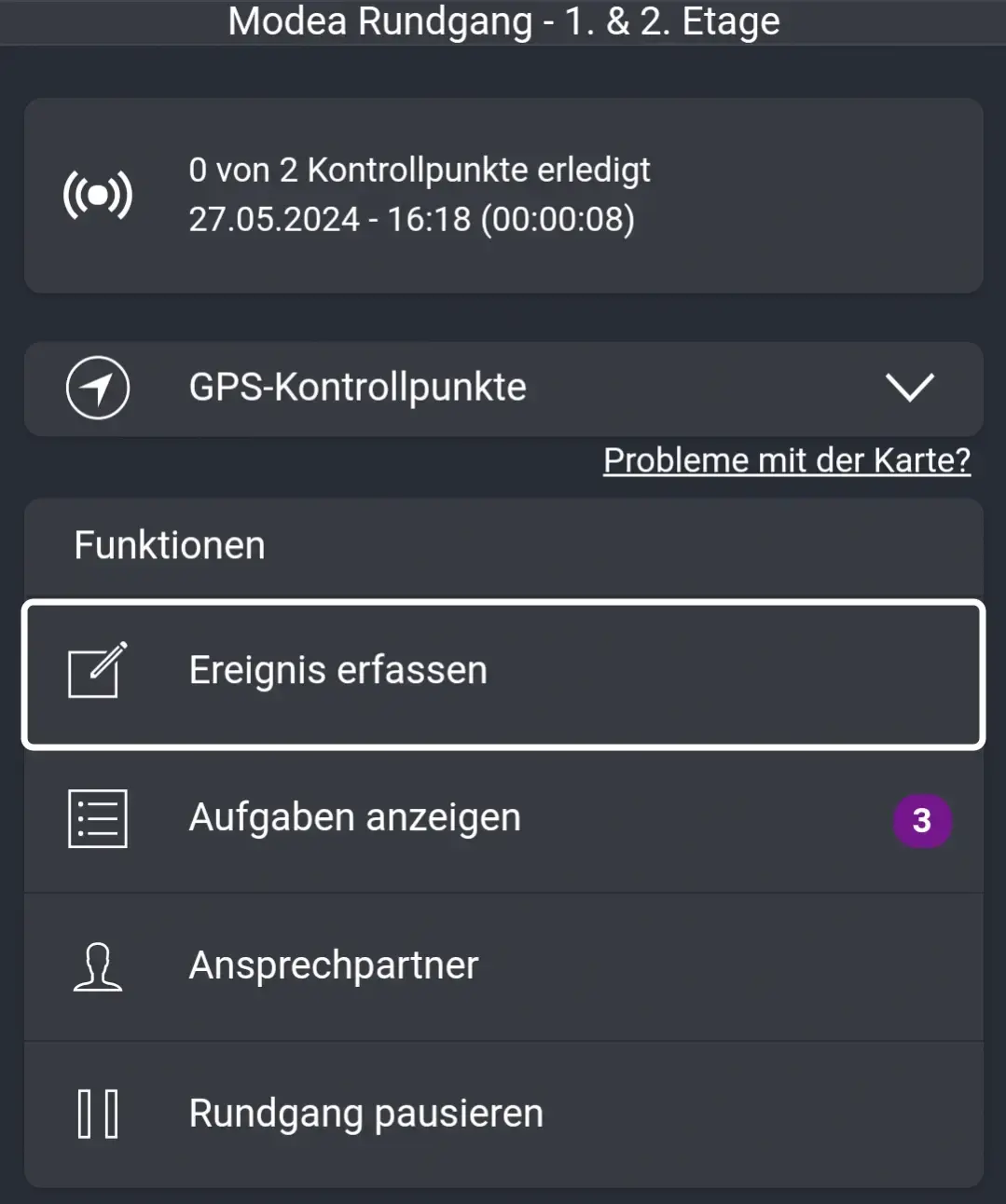The height and width of the screenshot is (1204, 1006).
Task: Tap the Ansprechpartner person icon
Action: tap(97, 966)
